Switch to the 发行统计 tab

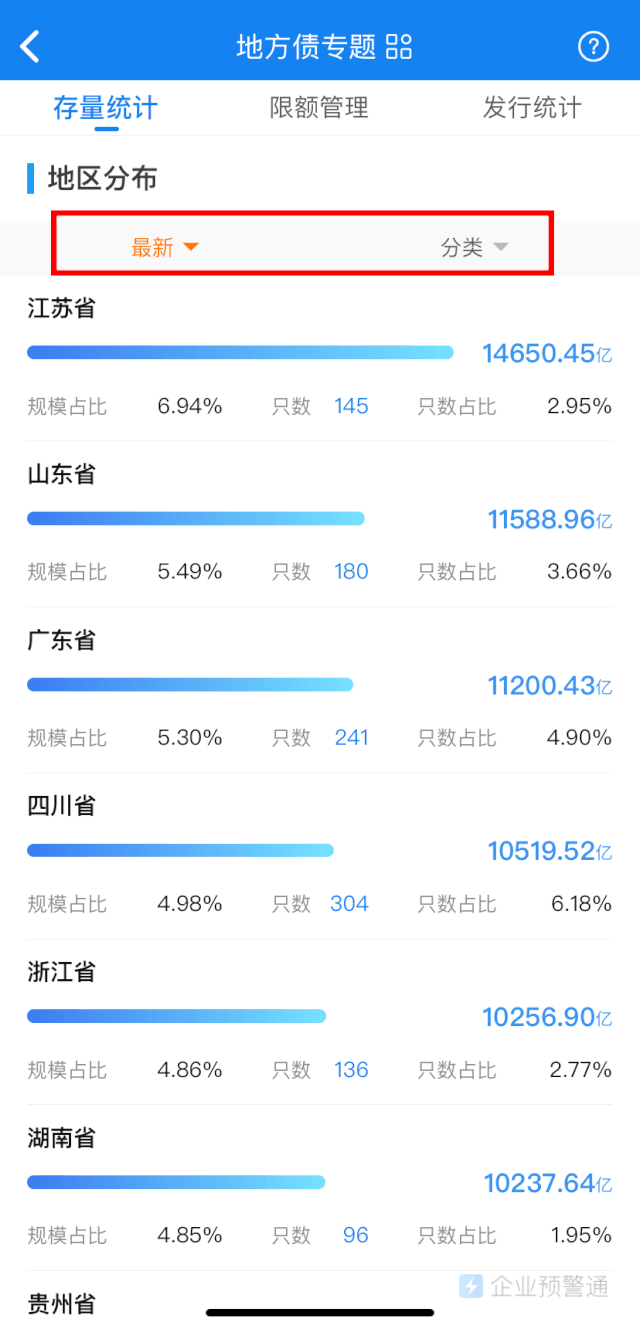[x=531, y=107]
